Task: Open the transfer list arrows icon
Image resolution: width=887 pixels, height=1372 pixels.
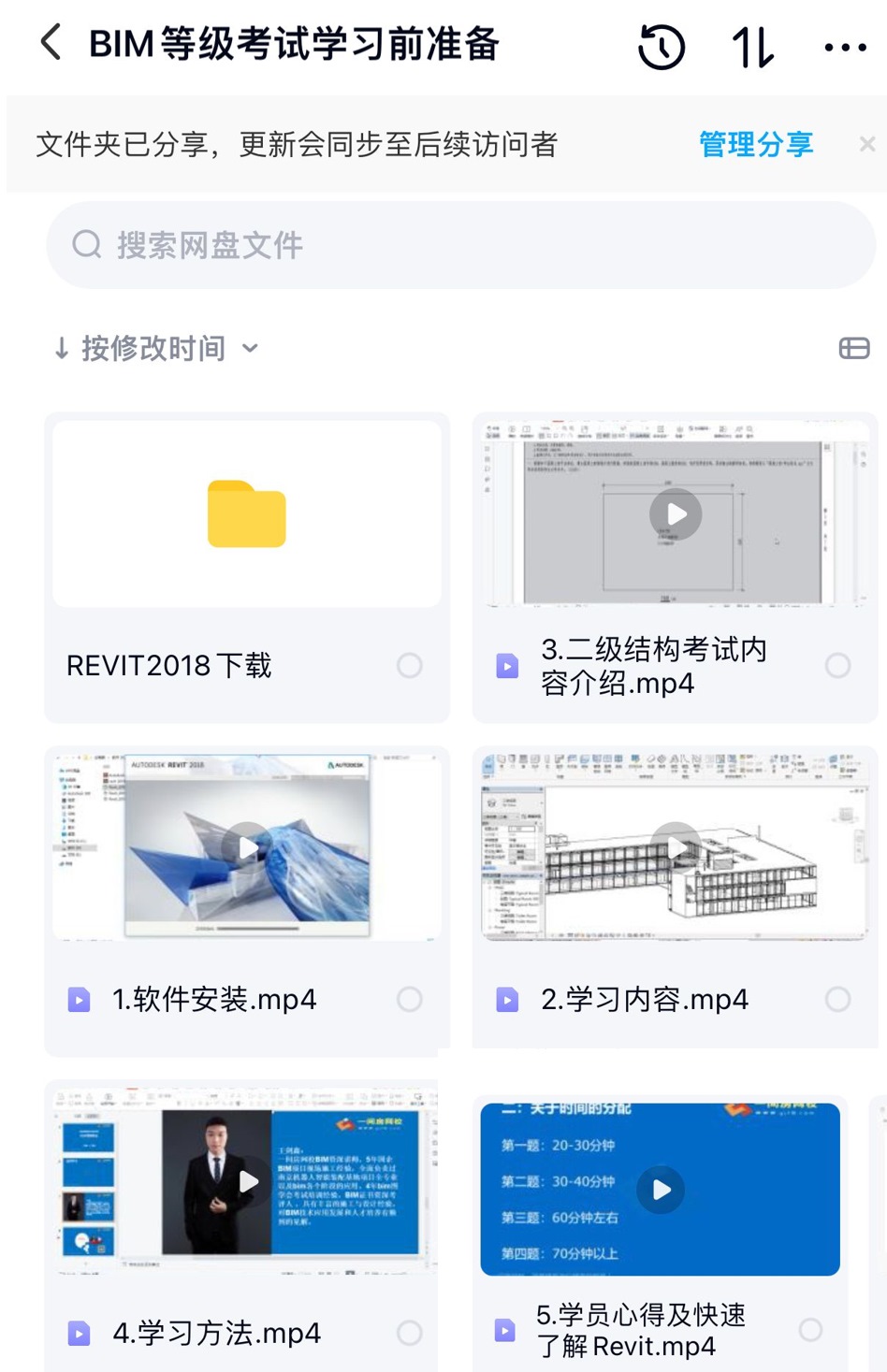Action: point(753,47)
